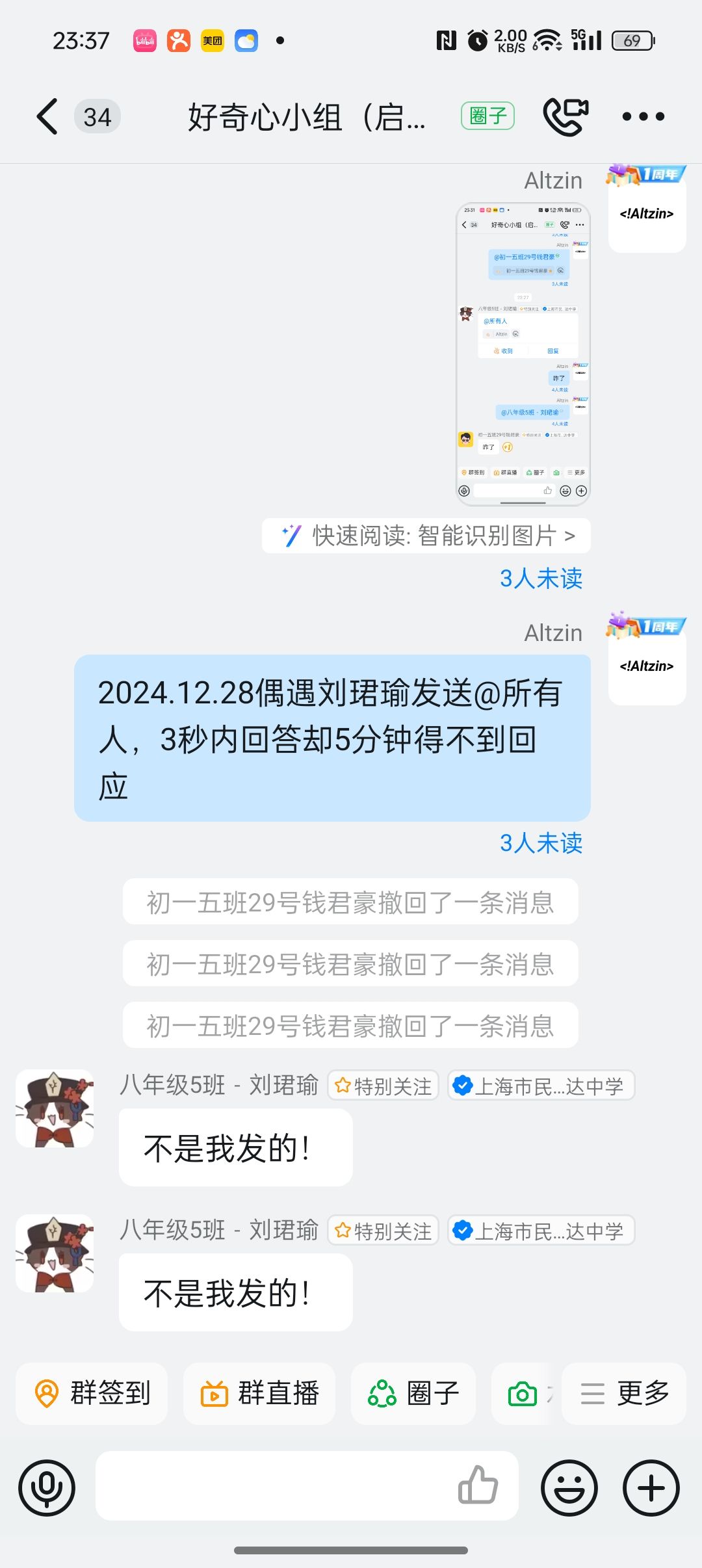Open the camera shortcut chip
The height and width of the screenshot is (1568, 702).
pos(523,1394)
